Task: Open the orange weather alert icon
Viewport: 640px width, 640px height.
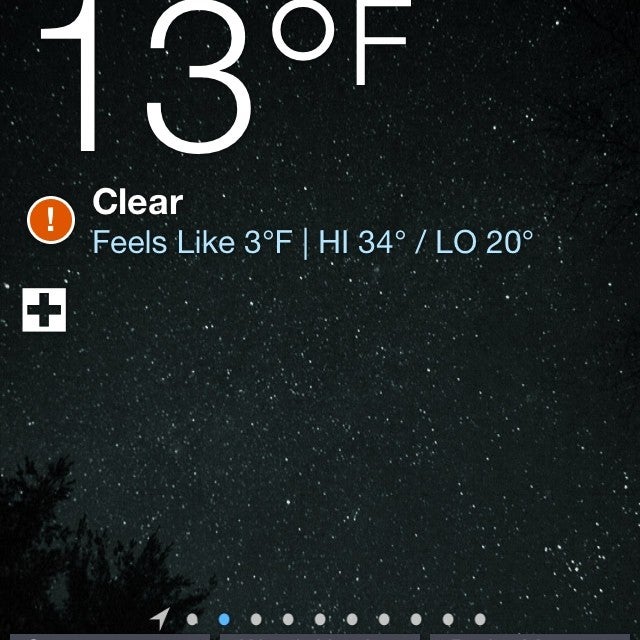Action: tap(51, 219)
